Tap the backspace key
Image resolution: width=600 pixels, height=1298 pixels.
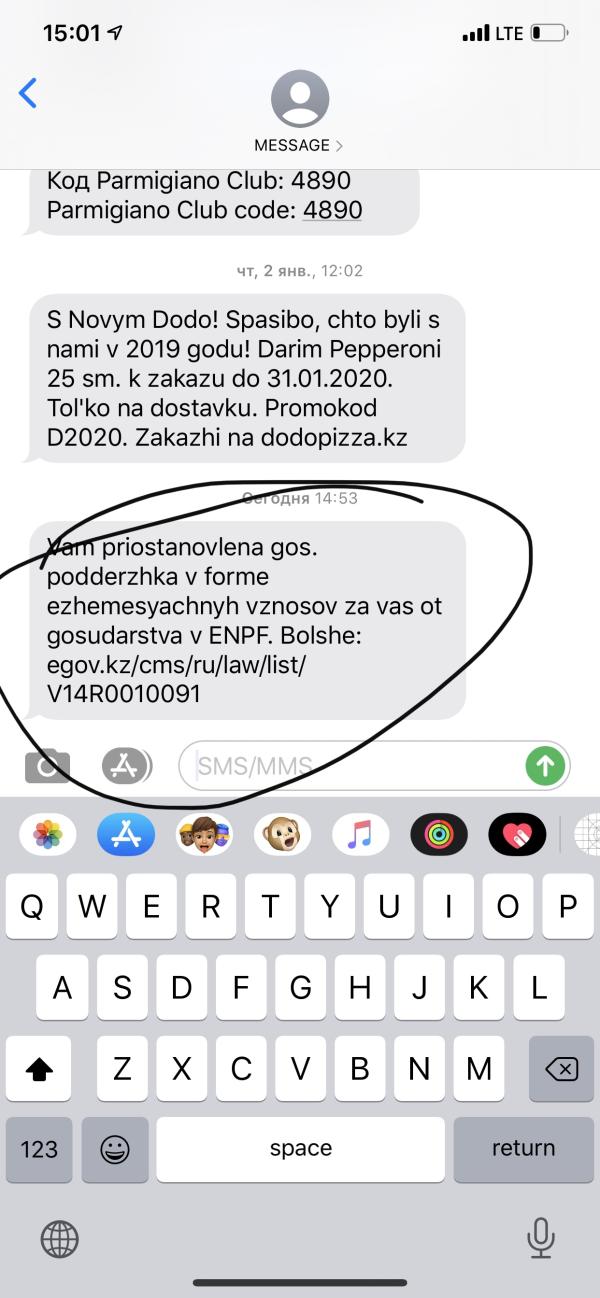pyautogui.click(x=561, y=1069)
